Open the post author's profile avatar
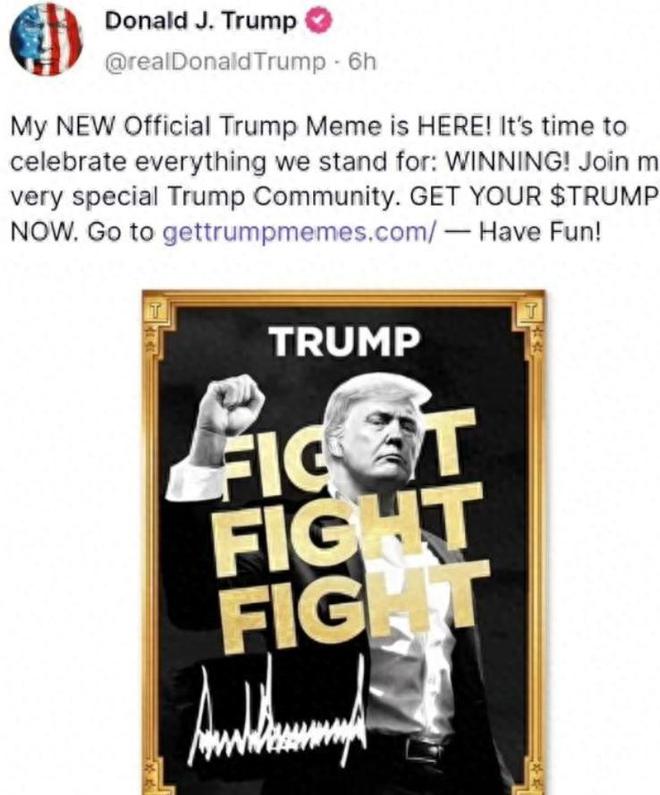Image resolution: width=660 pixels, height=795 pixels. click(x=46, y=41)
